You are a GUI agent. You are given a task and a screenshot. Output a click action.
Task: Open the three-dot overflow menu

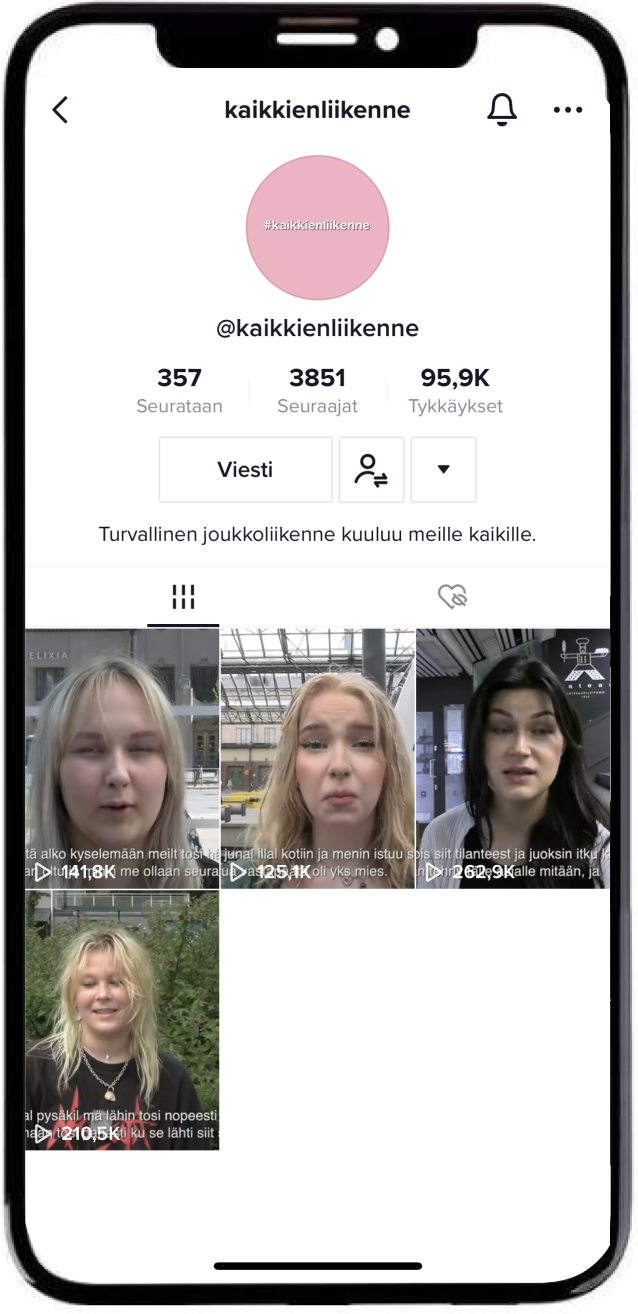coord(567,110)
